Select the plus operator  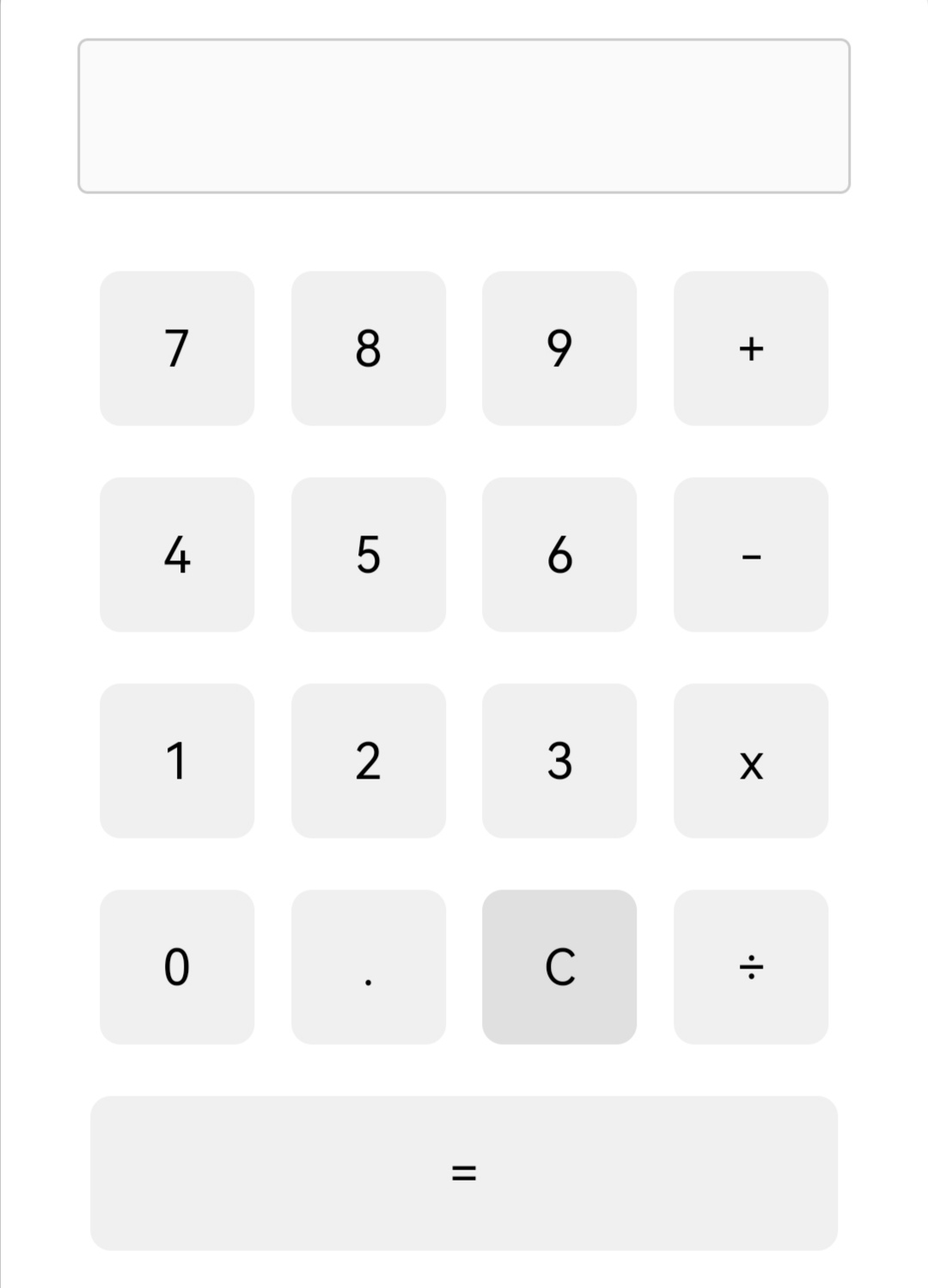[x=751, y=348]
